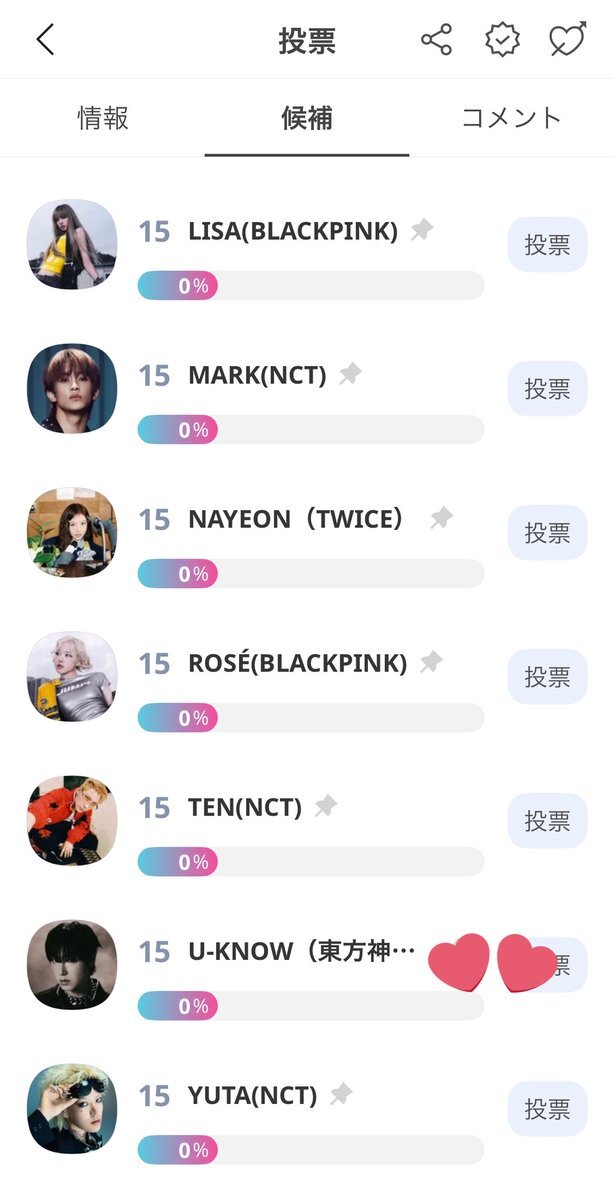This screenshot has width=614, height=1200.
Task: Vote for LISA(BLACKPINK) with 投票 button
Action: [x=547, y=245]
